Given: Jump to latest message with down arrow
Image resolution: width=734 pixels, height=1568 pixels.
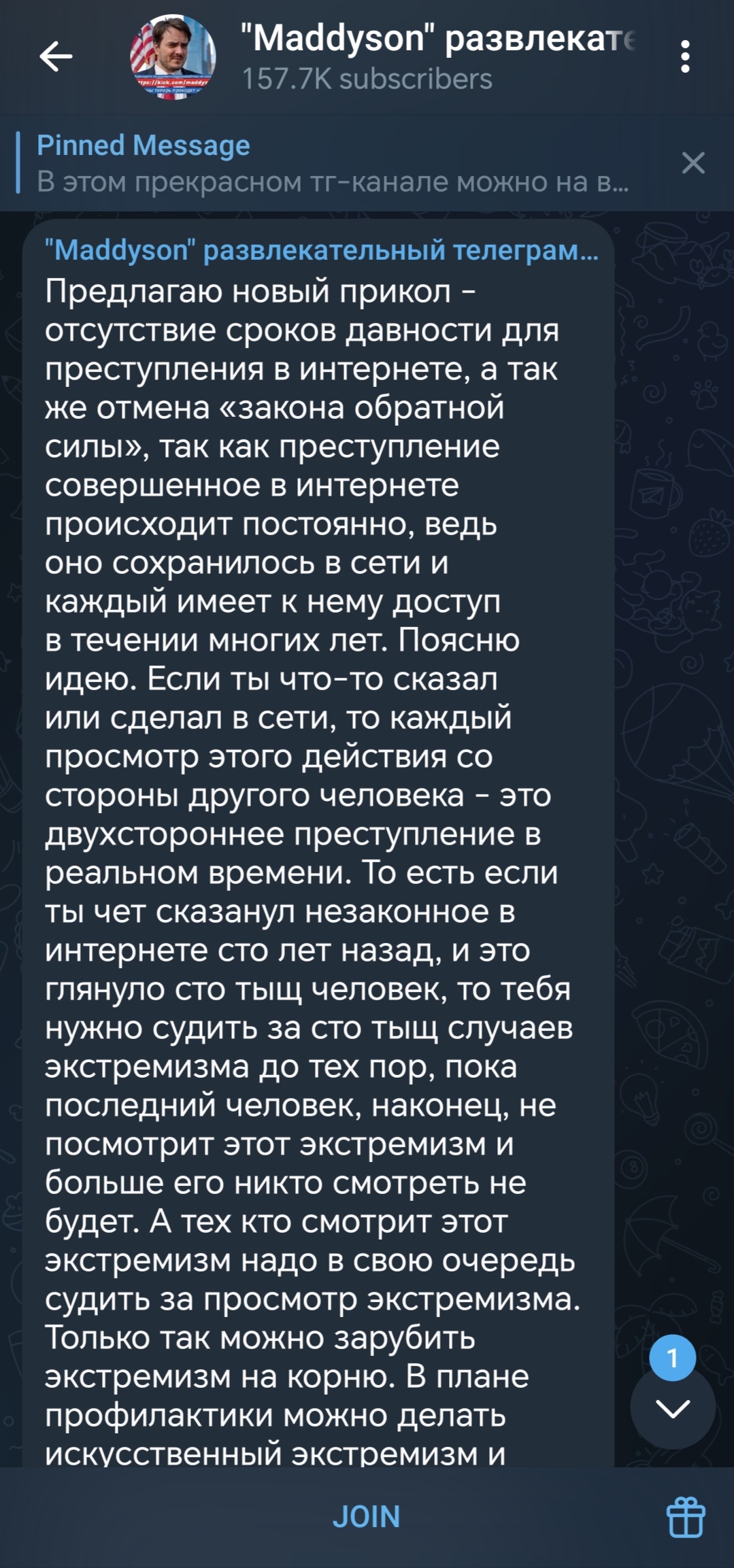Looking at the screenshot, I should pos(673,1409).
